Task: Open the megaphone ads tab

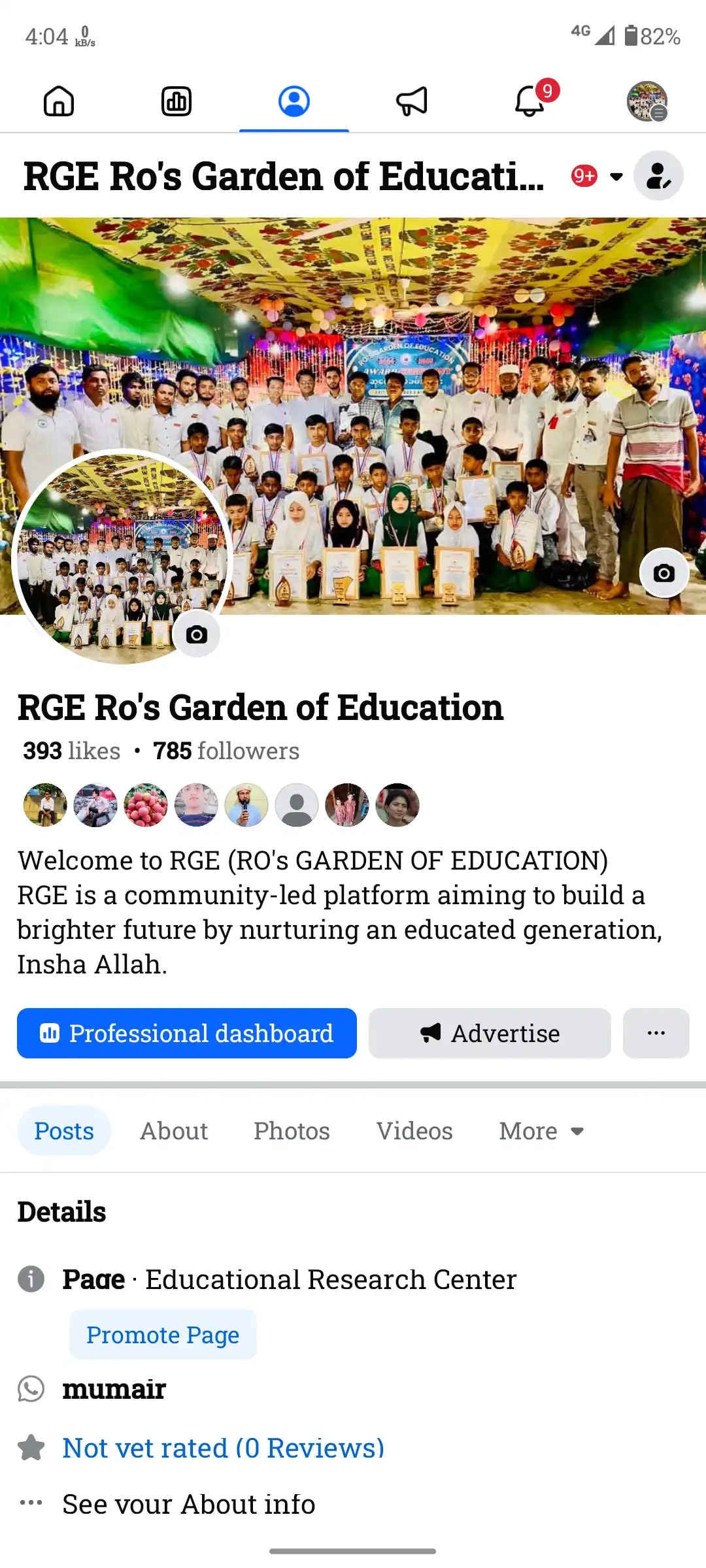Action: (x=412, y=102)
